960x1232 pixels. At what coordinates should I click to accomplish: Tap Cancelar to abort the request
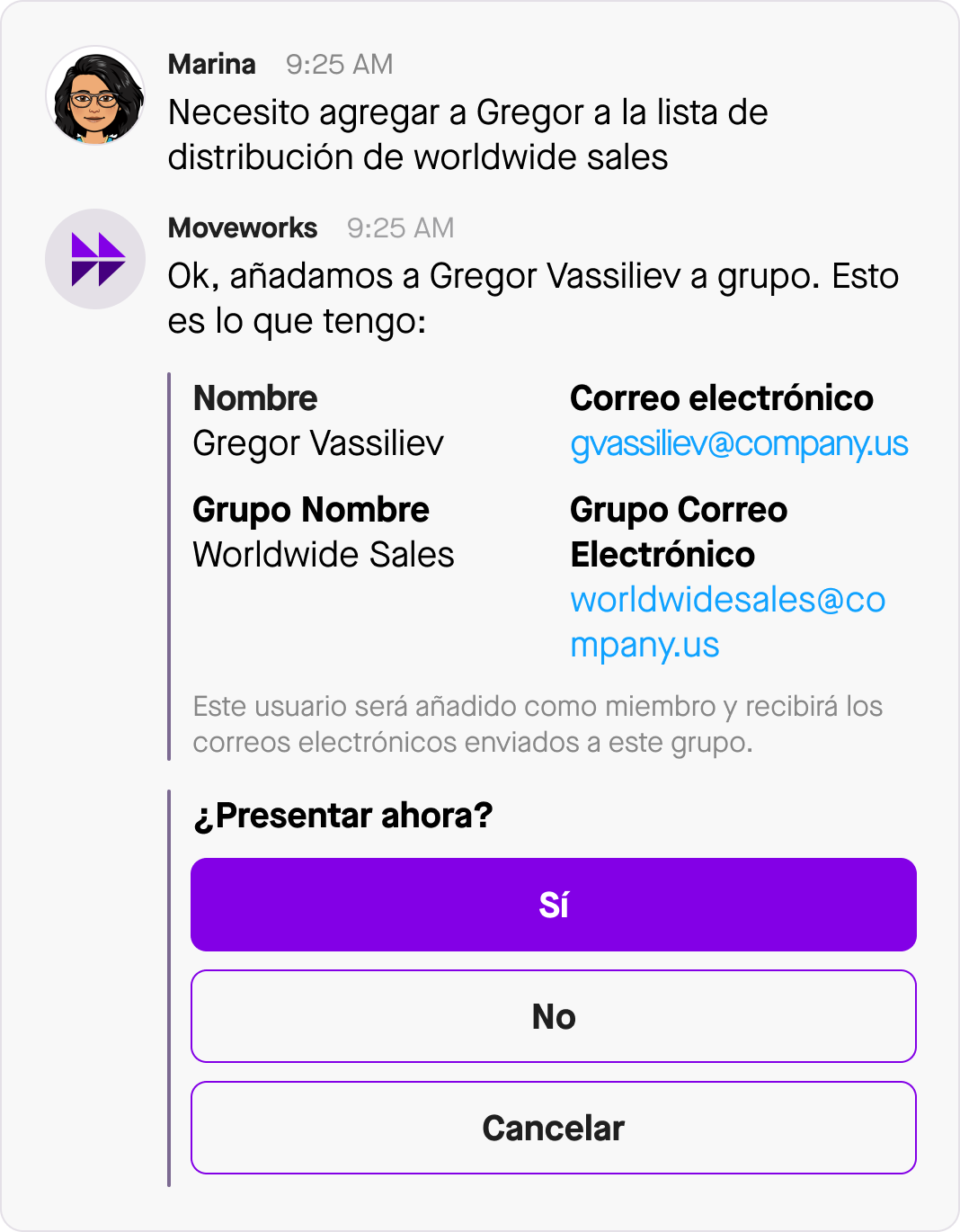coord(553,1128)
